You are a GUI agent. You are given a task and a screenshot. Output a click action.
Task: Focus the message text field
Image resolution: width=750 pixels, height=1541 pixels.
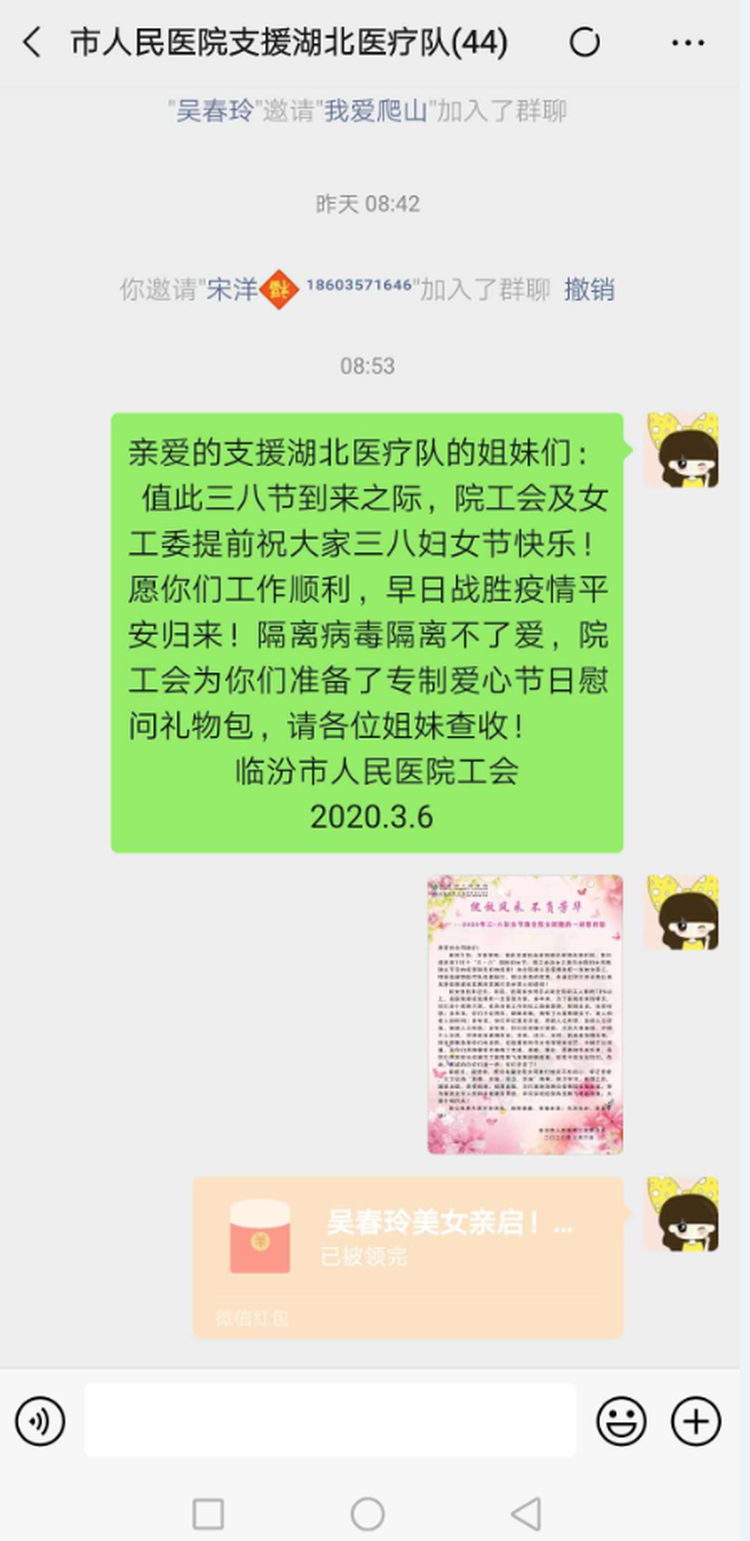[330, 1421]
